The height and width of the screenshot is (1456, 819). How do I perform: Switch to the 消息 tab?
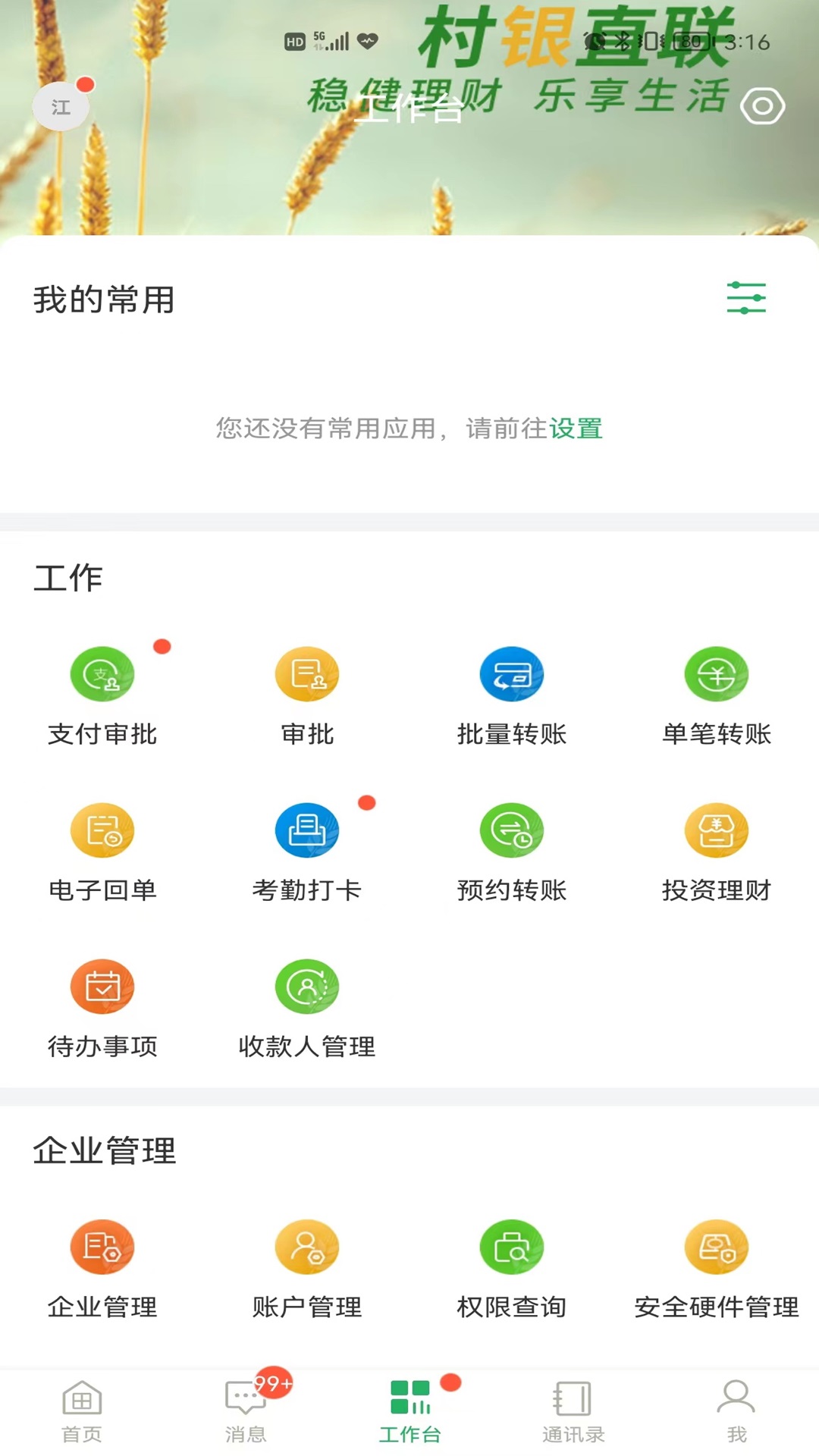246,1411
